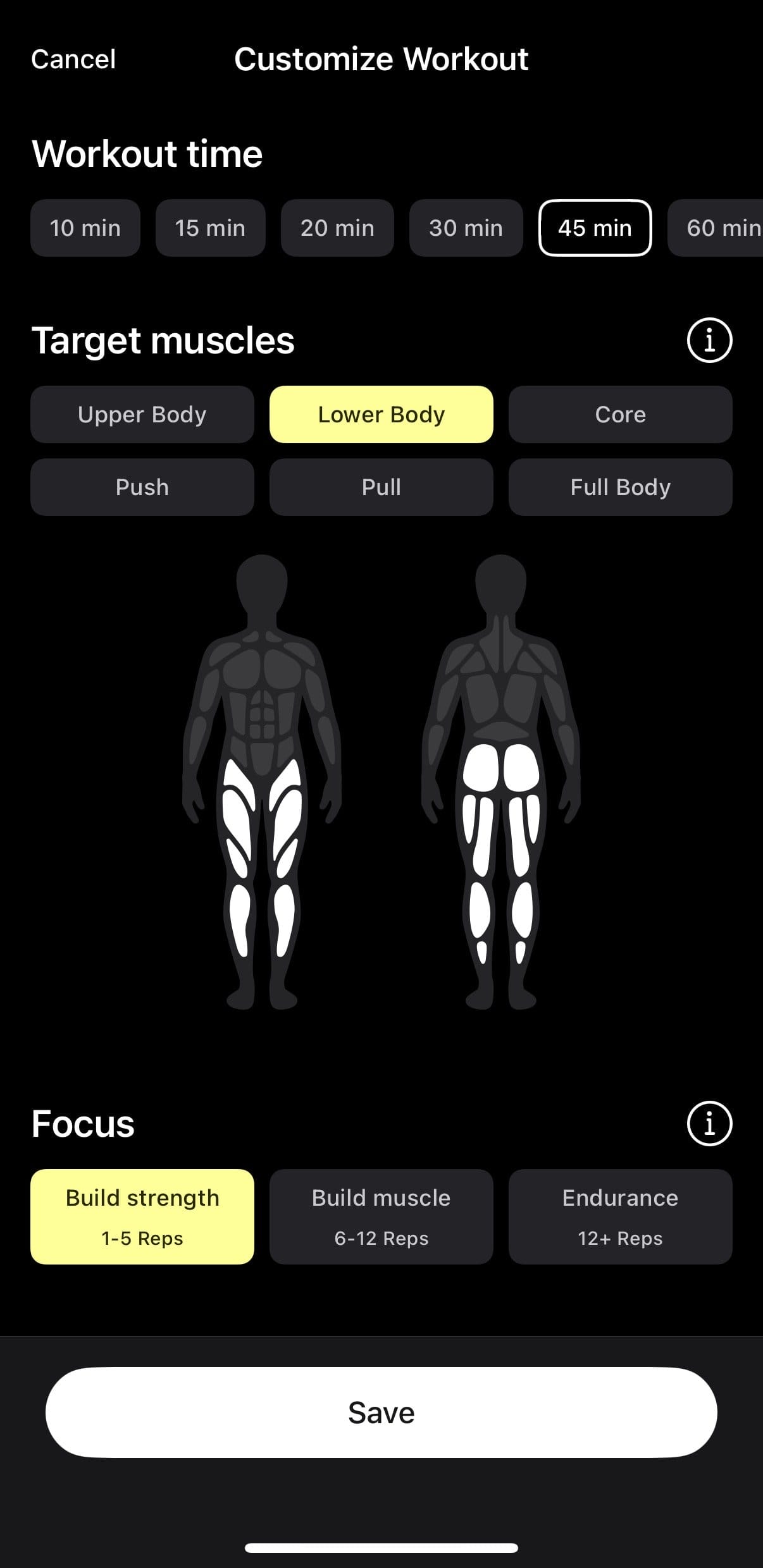Open Target muscles info icon
This screenshot has width=763, height=1568.
[709, 340]
